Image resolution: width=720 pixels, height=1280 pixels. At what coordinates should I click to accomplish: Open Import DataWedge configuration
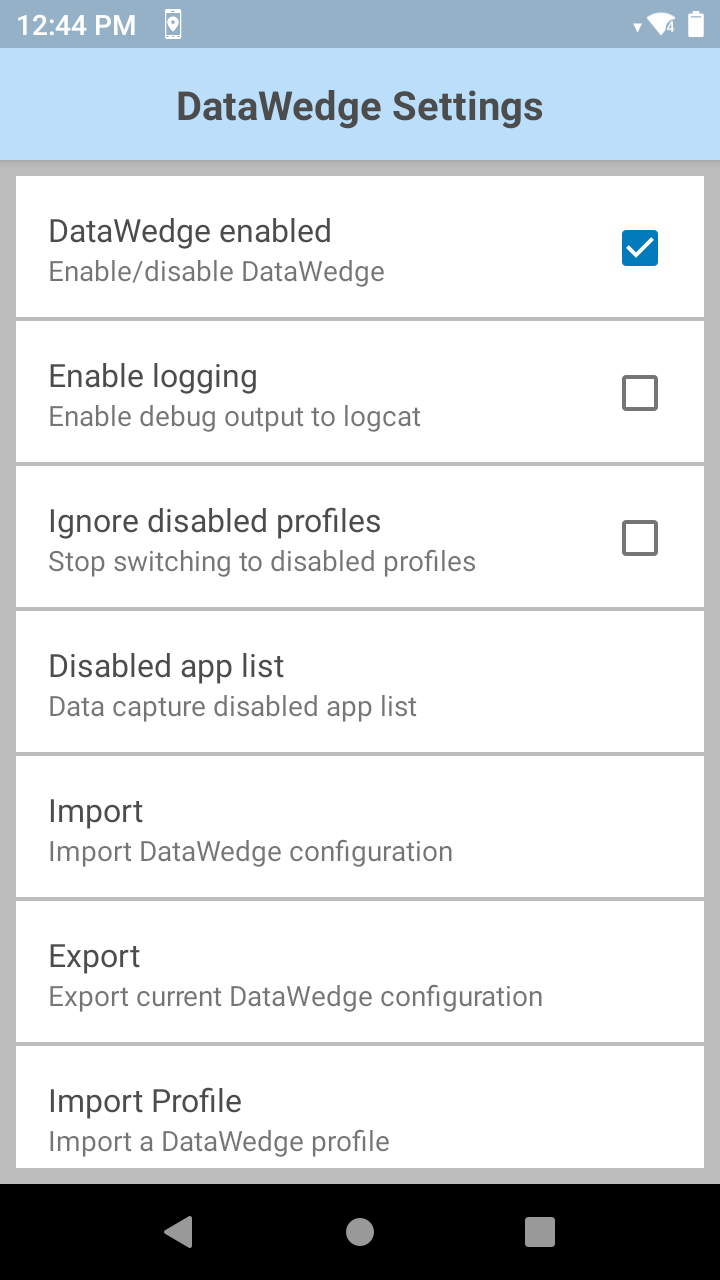[360, 828]
